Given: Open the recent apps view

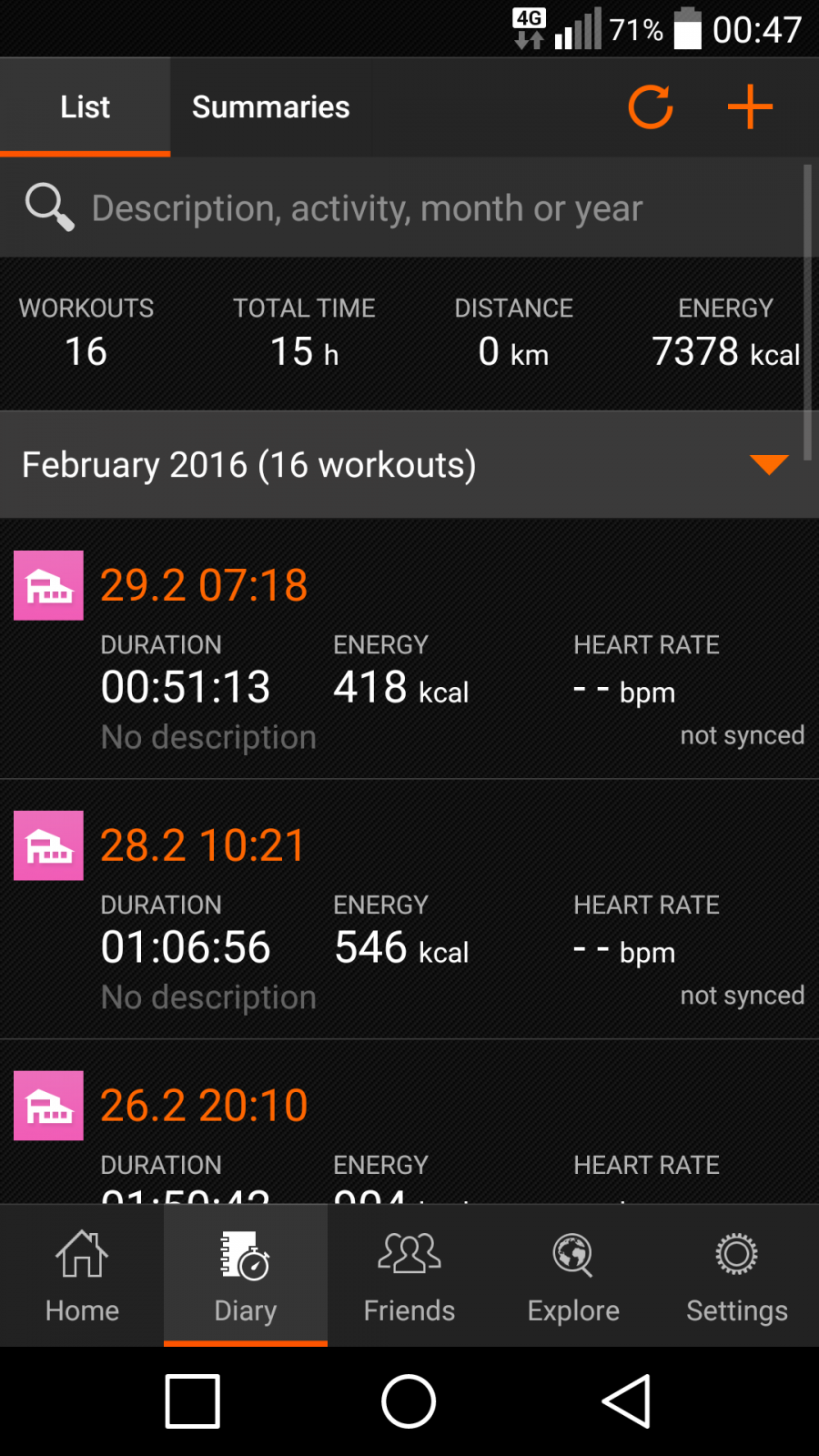Looking at the screenshot, I should (192, 1401).
